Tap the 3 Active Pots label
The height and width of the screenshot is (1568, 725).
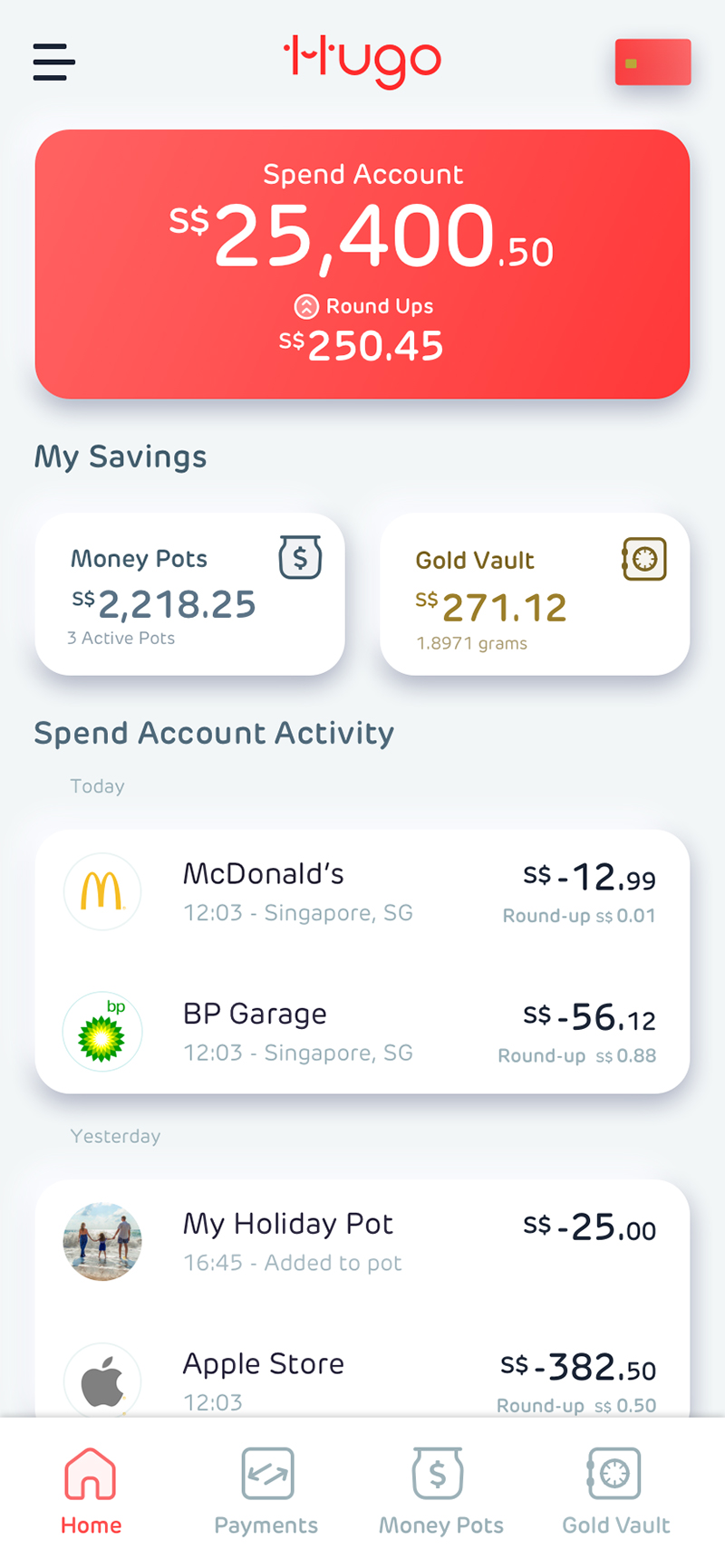tap(121, 638)
